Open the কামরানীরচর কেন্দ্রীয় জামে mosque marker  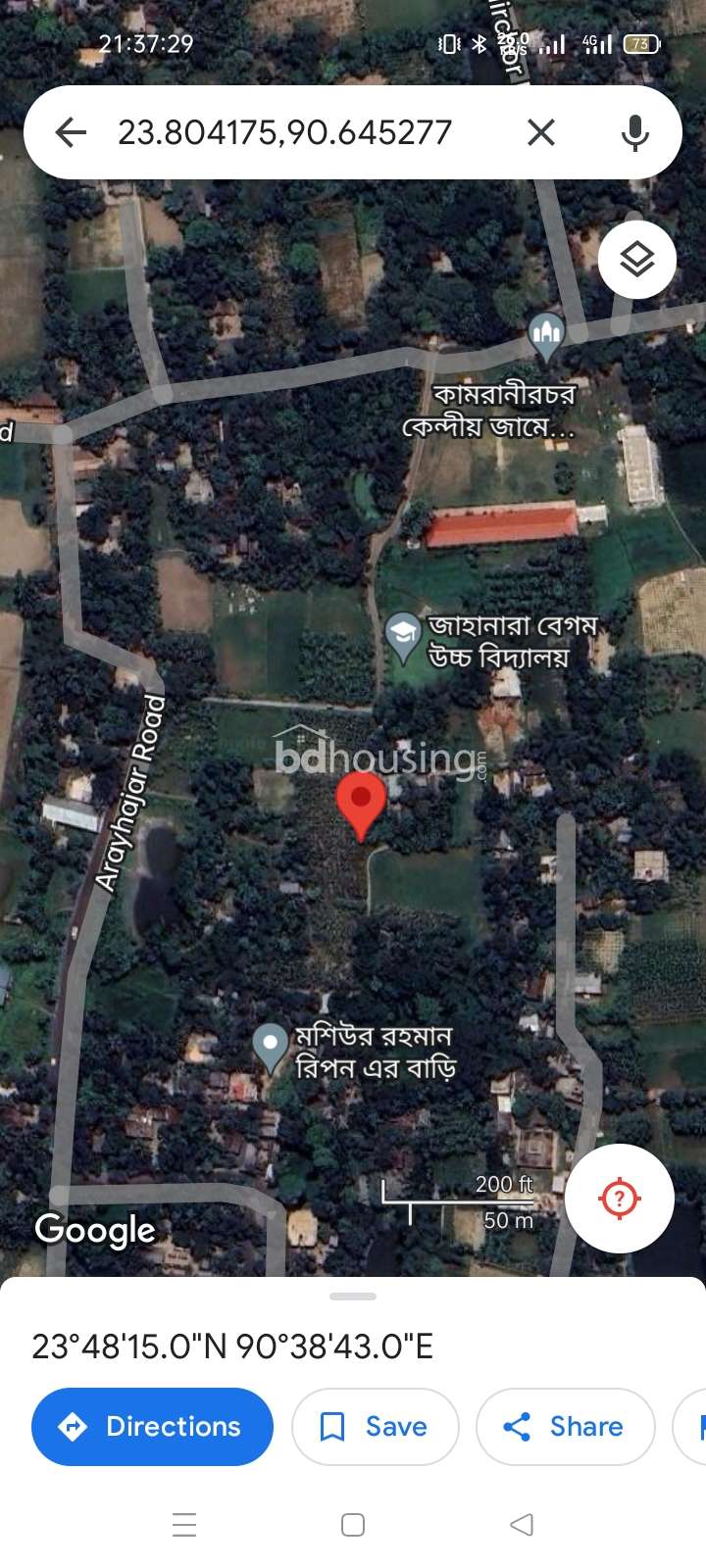tap(546, 334)
